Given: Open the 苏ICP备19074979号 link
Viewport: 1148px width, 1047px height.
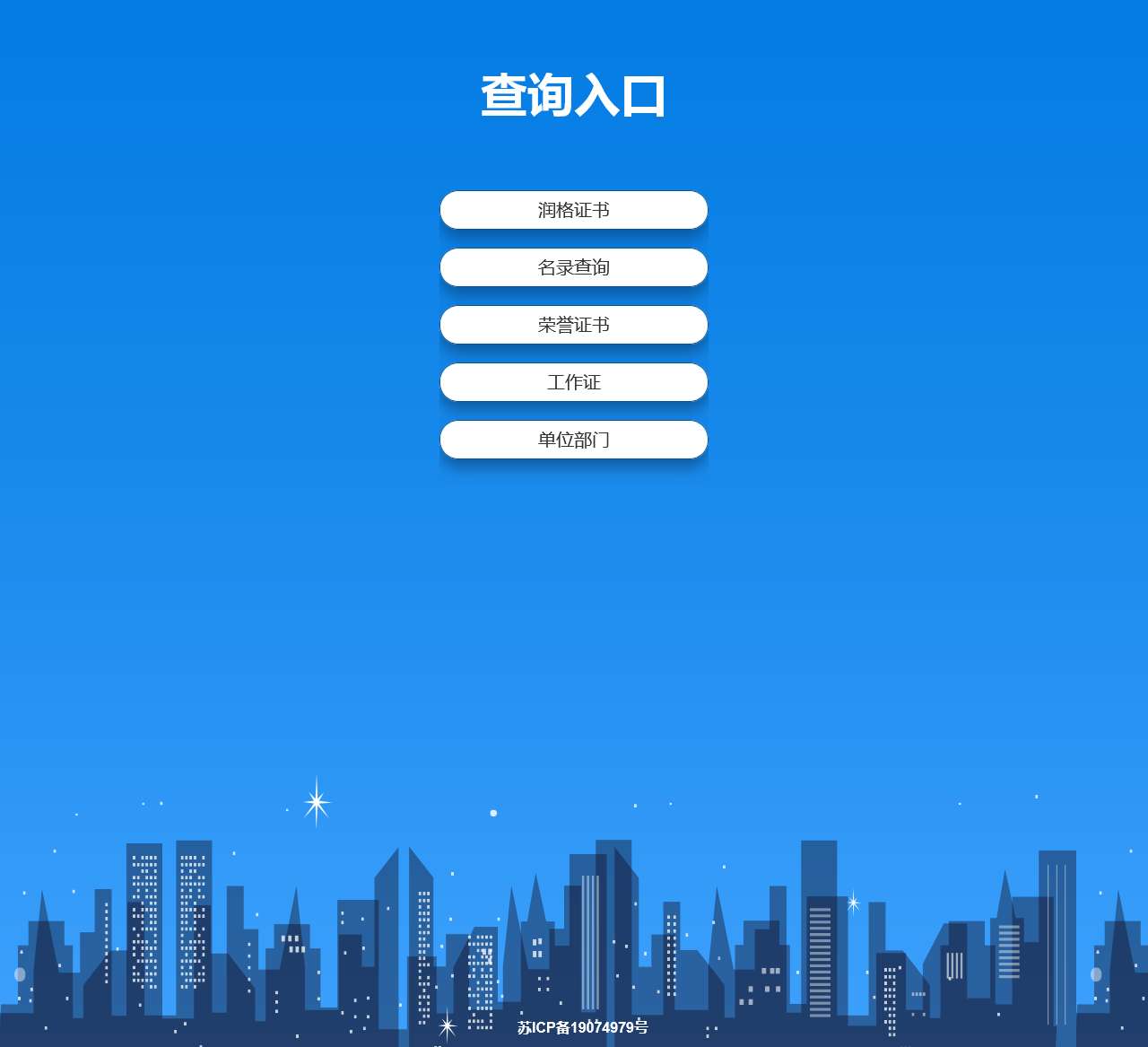Looking at the screenshot, I should click(582, 1027).
